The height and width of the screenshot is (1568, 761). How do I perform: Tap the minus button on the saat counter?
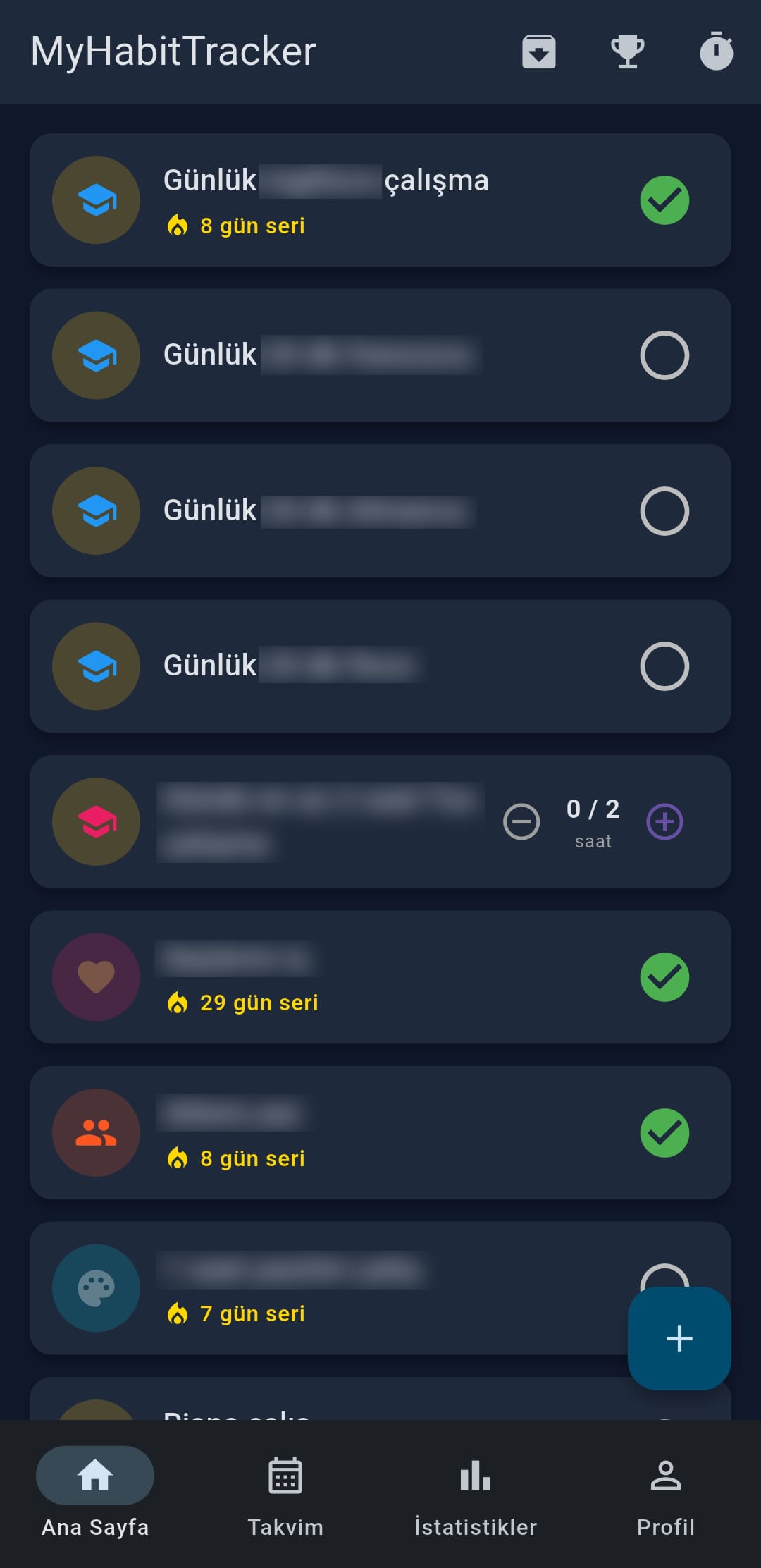tap(521, 822)
